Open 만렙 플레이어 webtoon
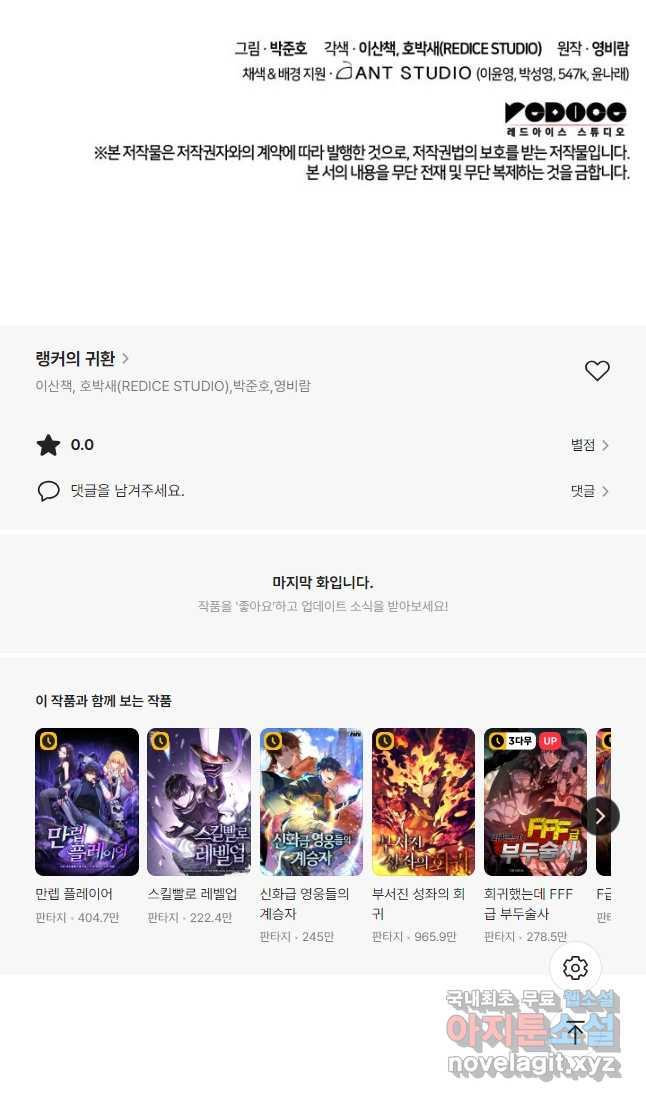This screenshot has width=646, height=1102. (87, 802)
